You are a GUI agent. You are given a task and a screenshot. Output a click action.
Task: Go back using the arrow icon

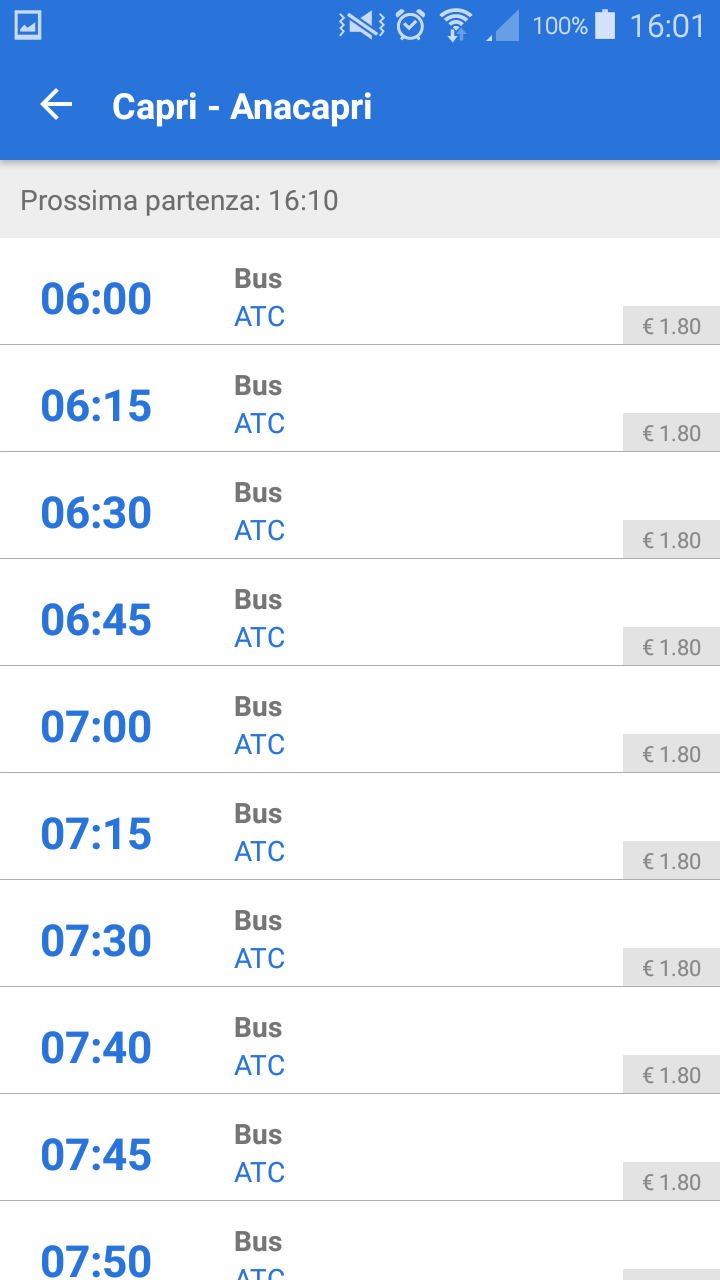coord(56,105)
